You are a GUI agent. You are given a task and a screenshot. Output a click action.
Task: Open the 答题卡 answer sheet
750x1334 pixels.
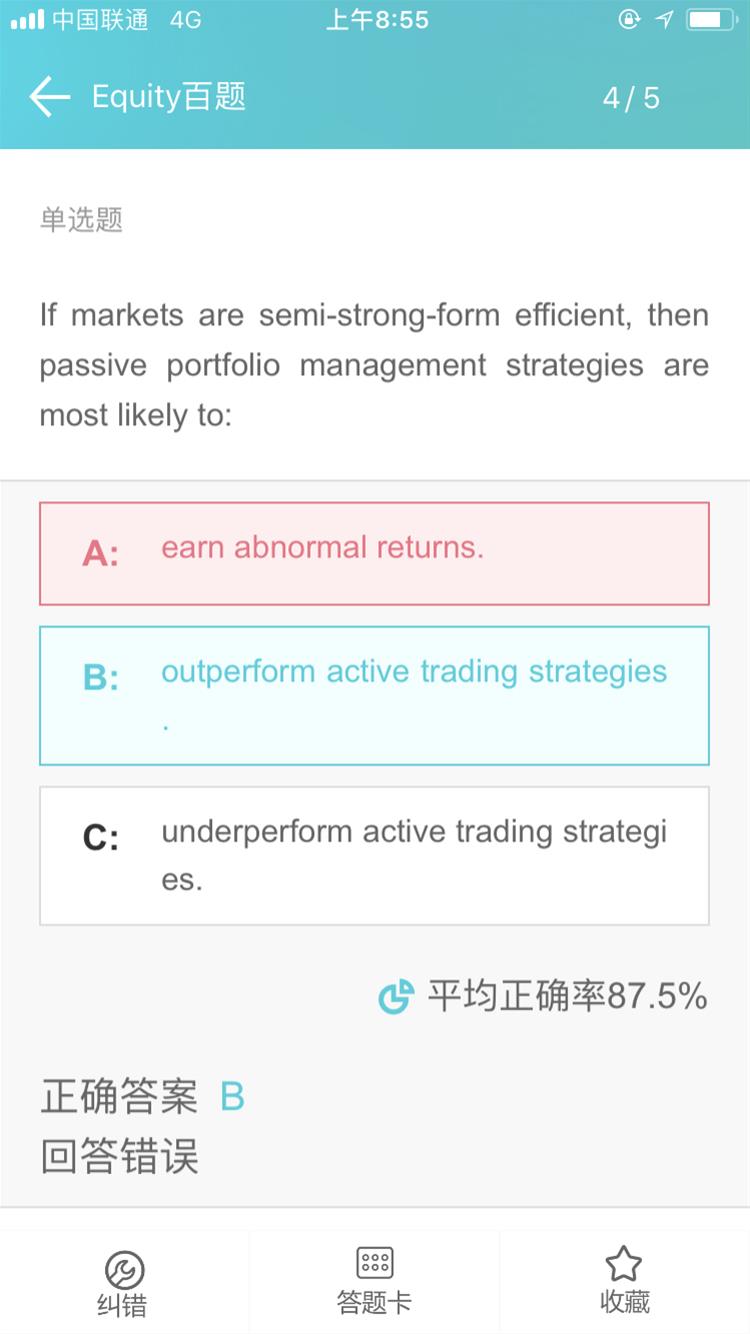[x=375, y=1282]
